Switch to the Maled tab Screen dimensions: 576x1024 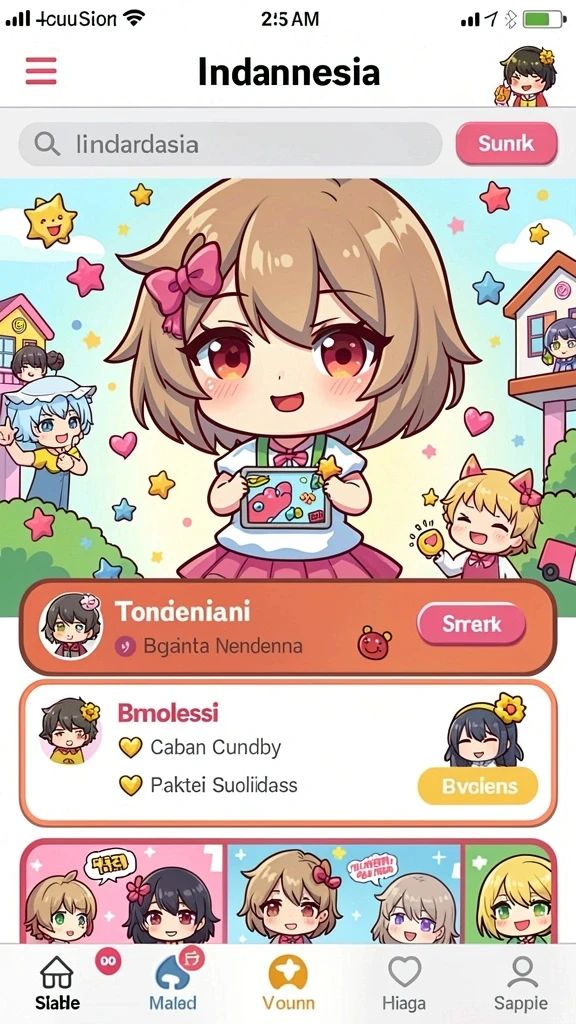tap(172, 983)
